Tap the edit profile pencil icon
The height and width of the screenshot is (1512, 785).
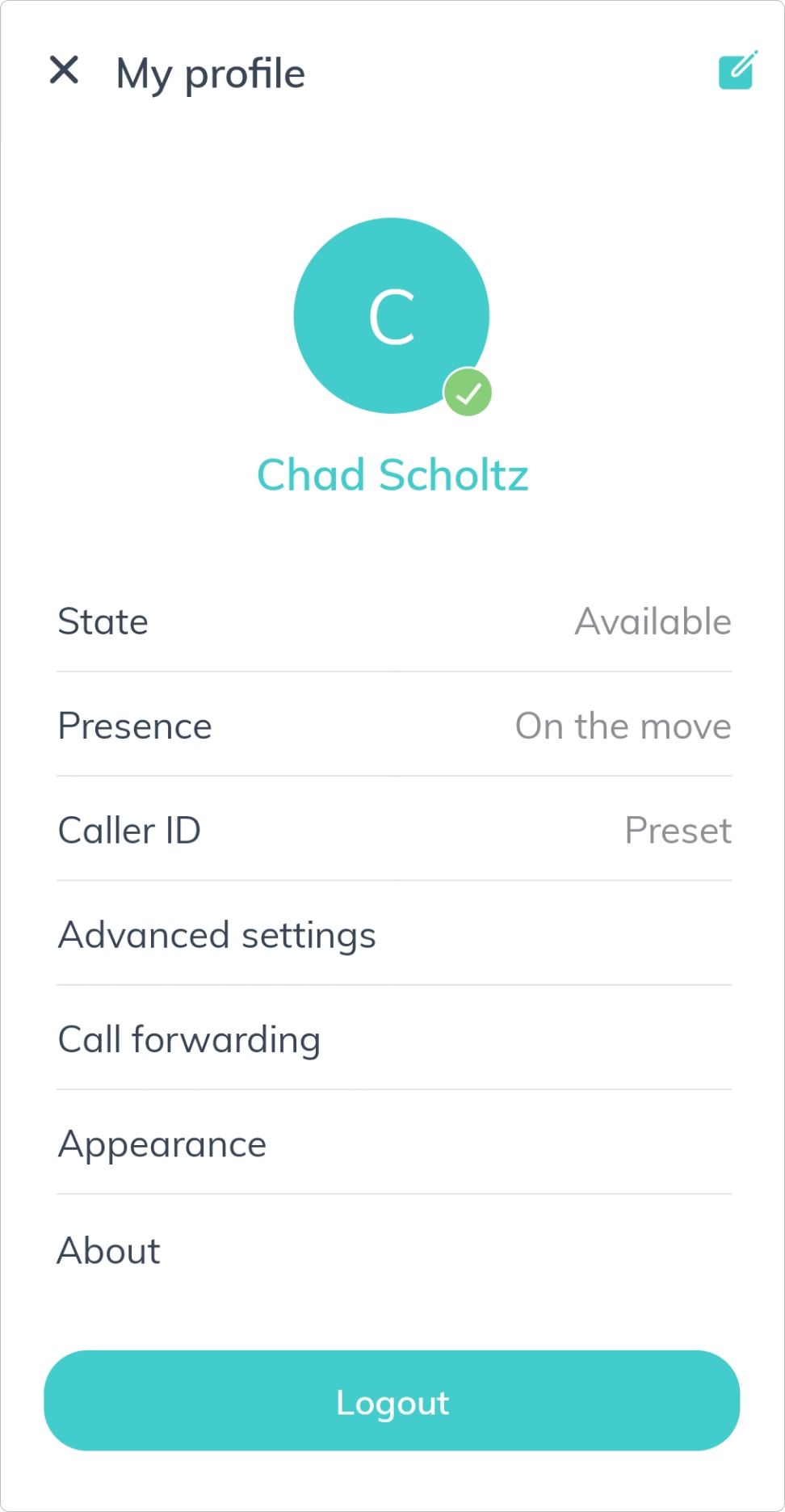point(737,70)
